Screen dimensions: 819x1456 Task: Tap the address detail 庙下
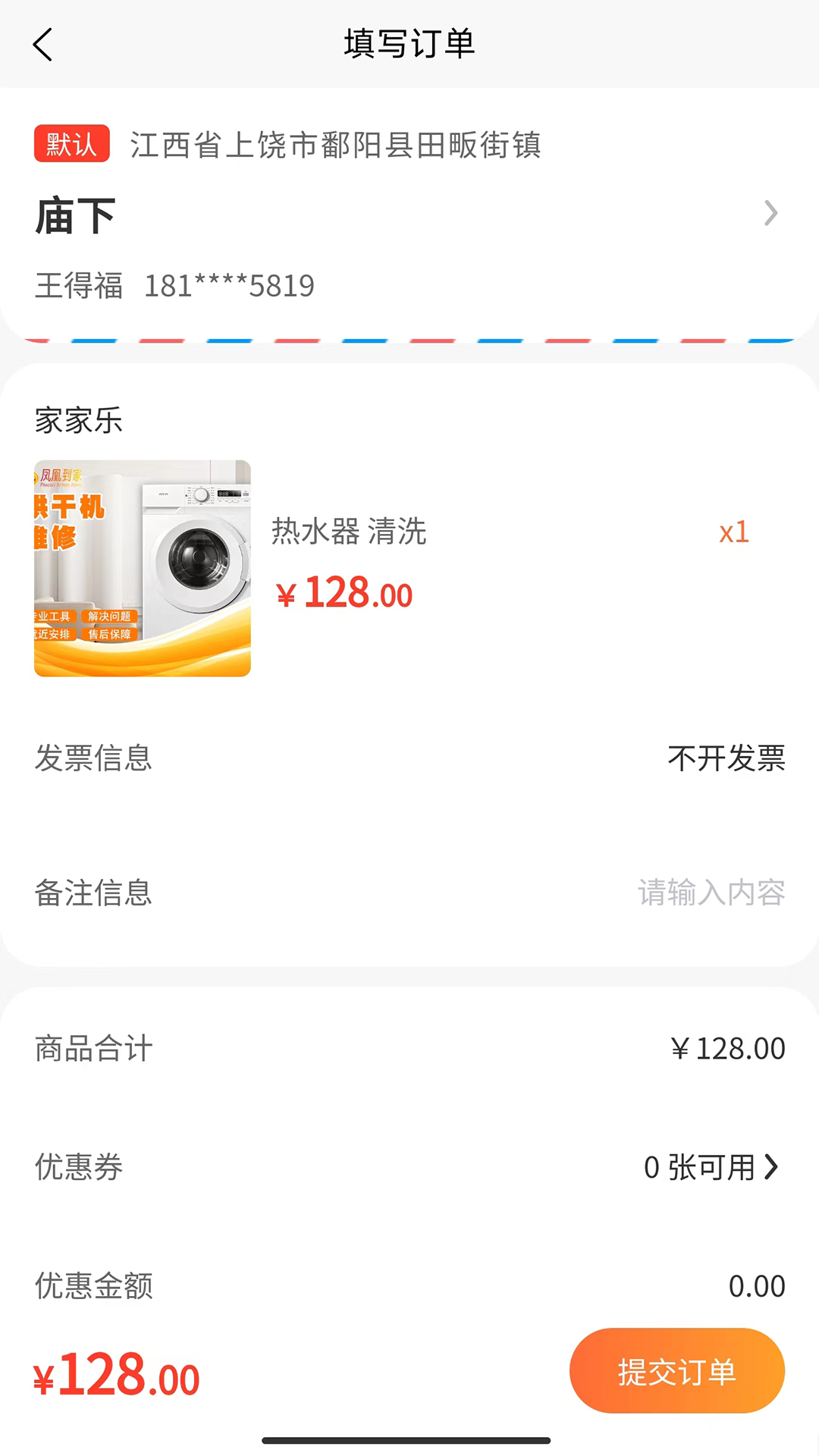pos(74,213)
